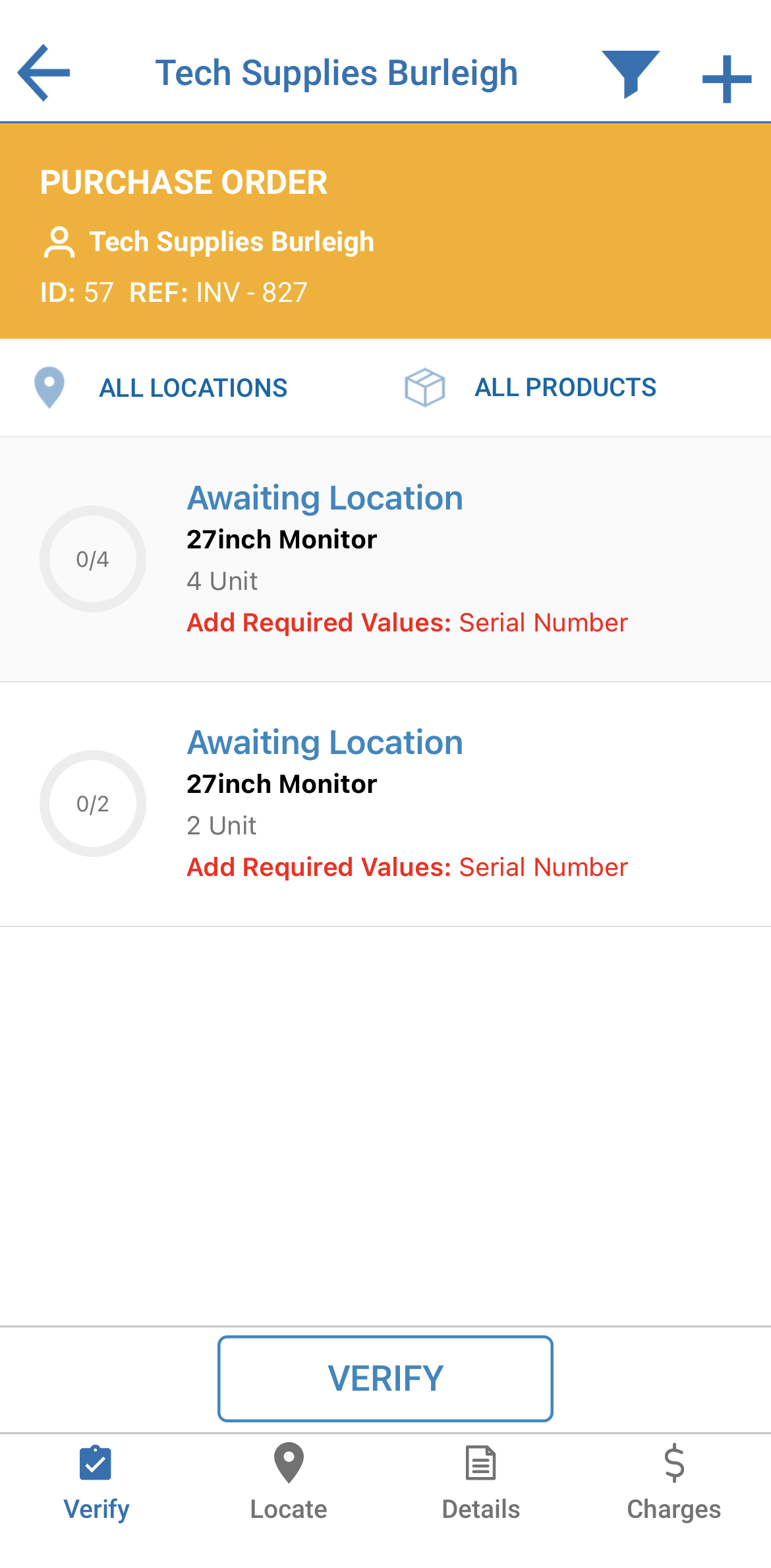Open the filter funnel icon

click(x=630, y=73)
